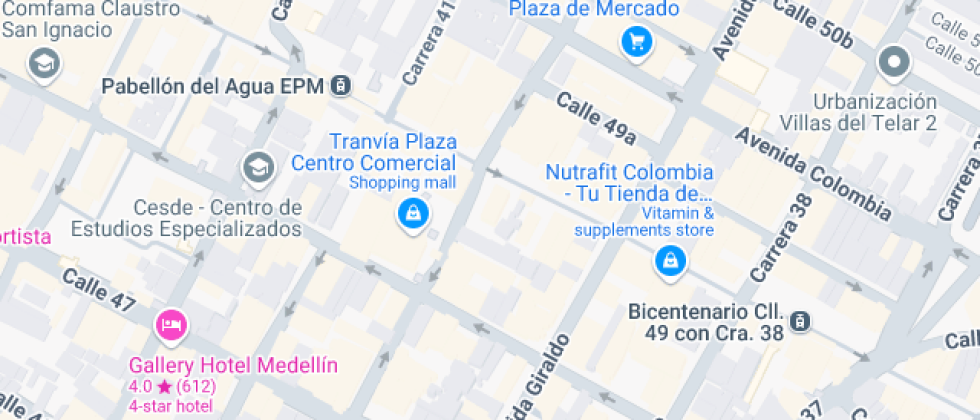Open the Gallery Hotel Medellín hotel marker

tap(171, 325)
